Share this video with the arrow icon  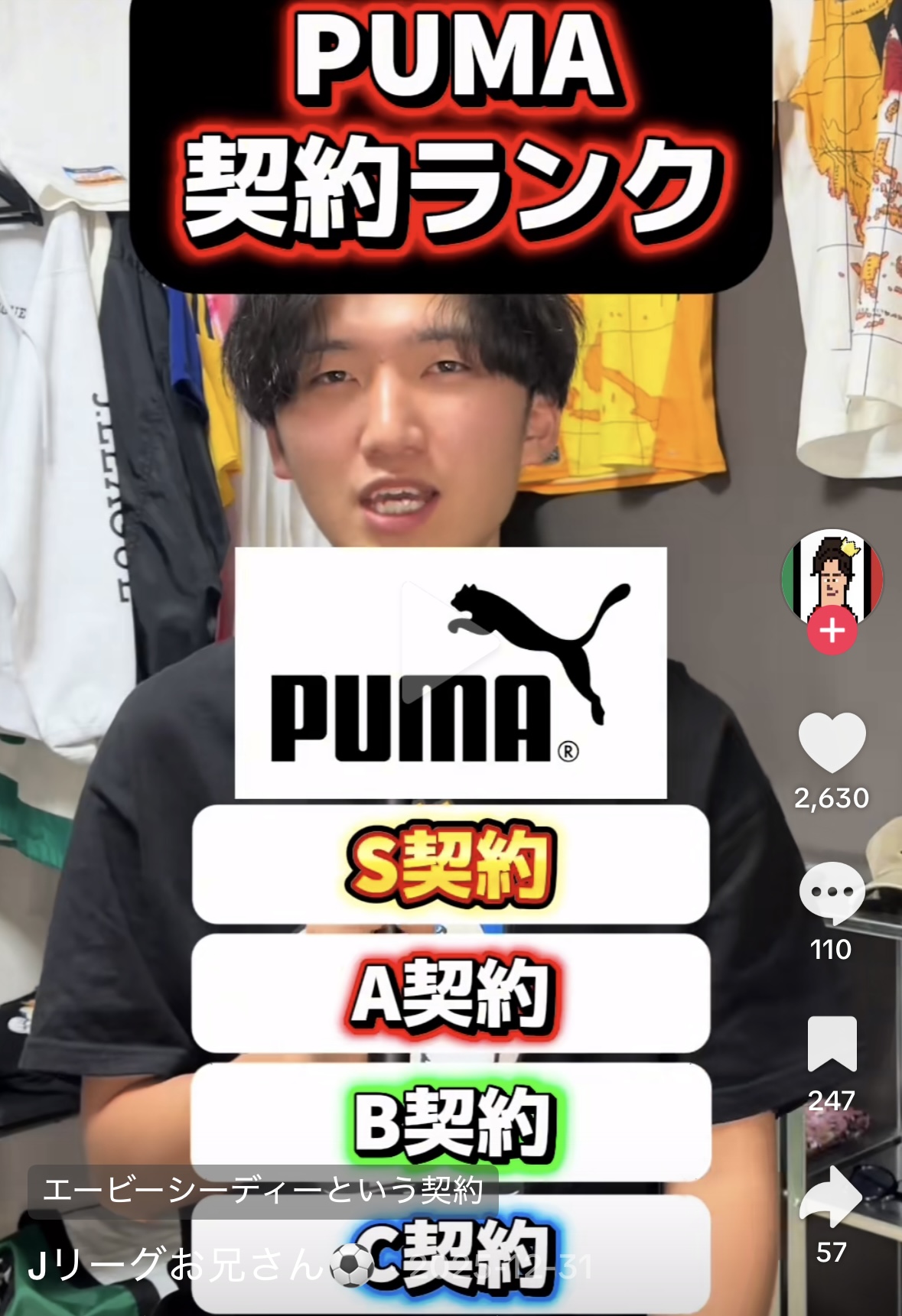[832, 1196]
